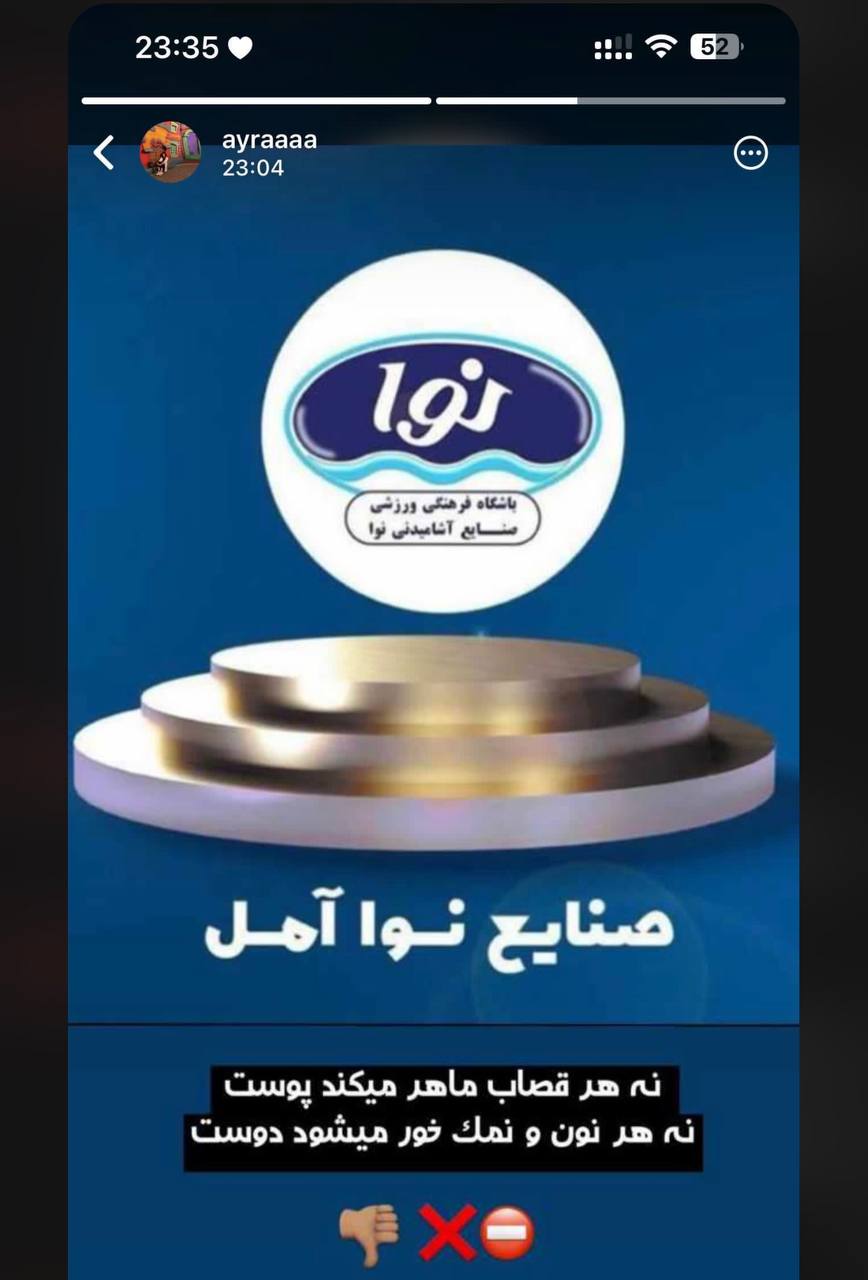
Task: Open the story options three-dot menu
Action: tap(751, 152)
